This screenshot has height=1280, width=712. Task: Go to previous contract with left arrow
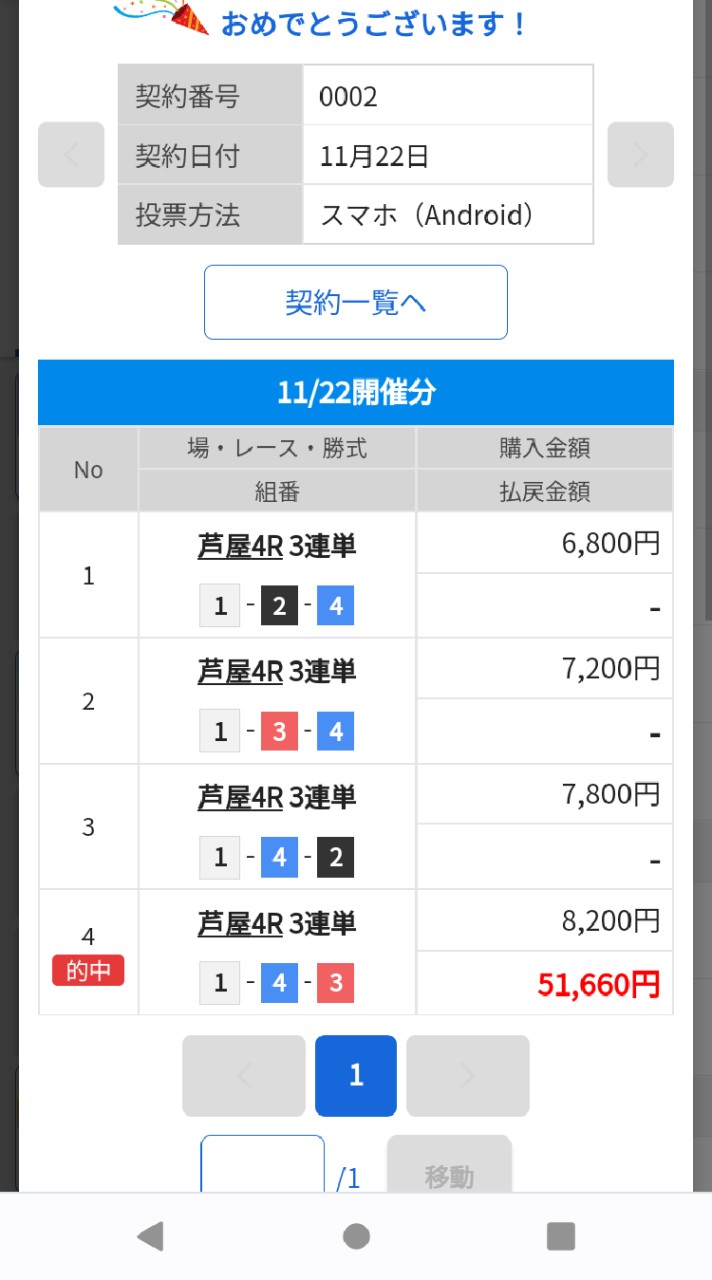[71, 155]
